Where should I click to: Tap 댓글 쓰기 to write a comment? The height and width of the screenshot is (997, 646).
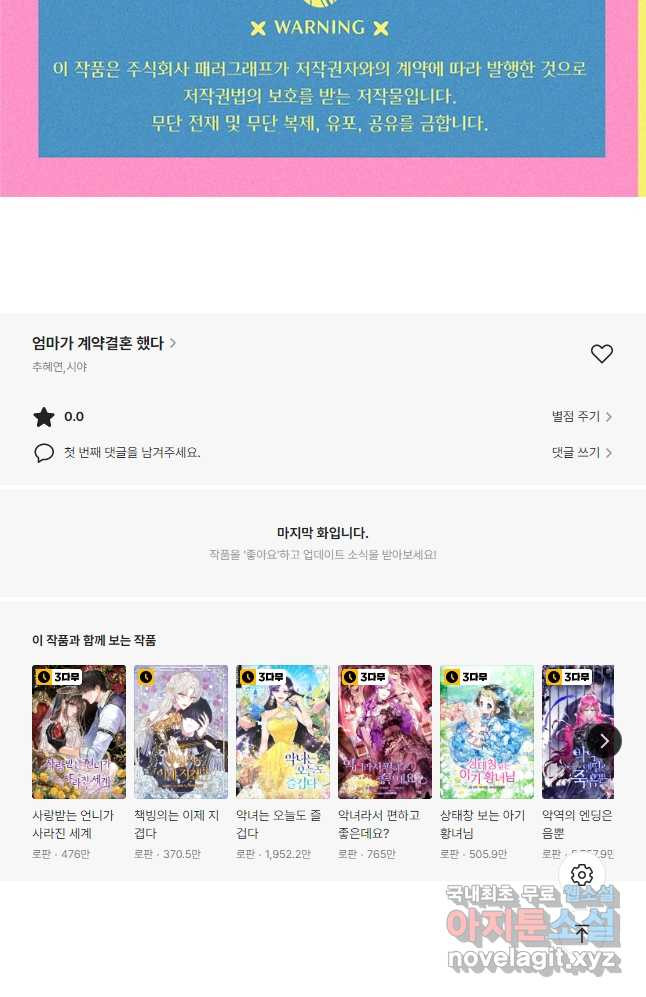pos(581,453)
